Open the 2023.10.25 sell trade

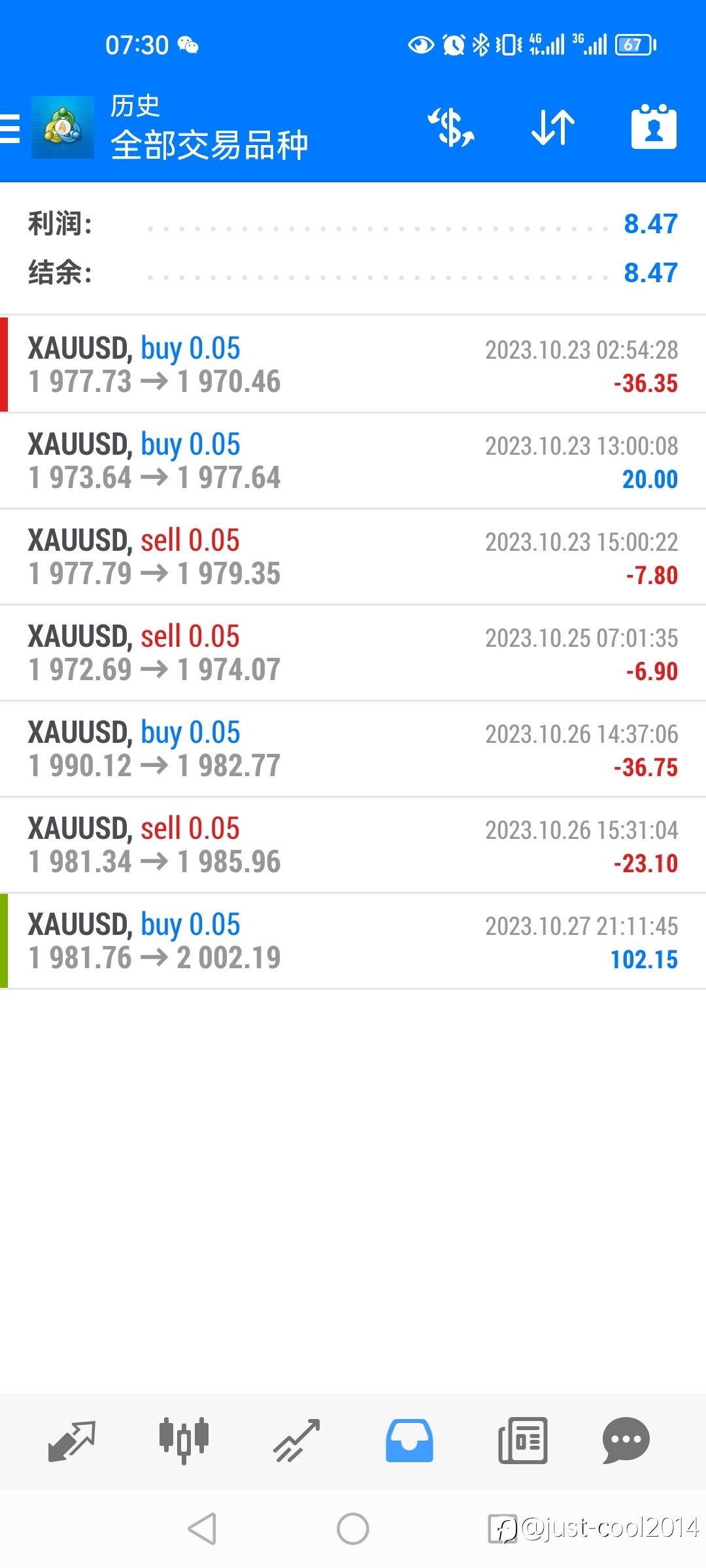click(353, 653)
